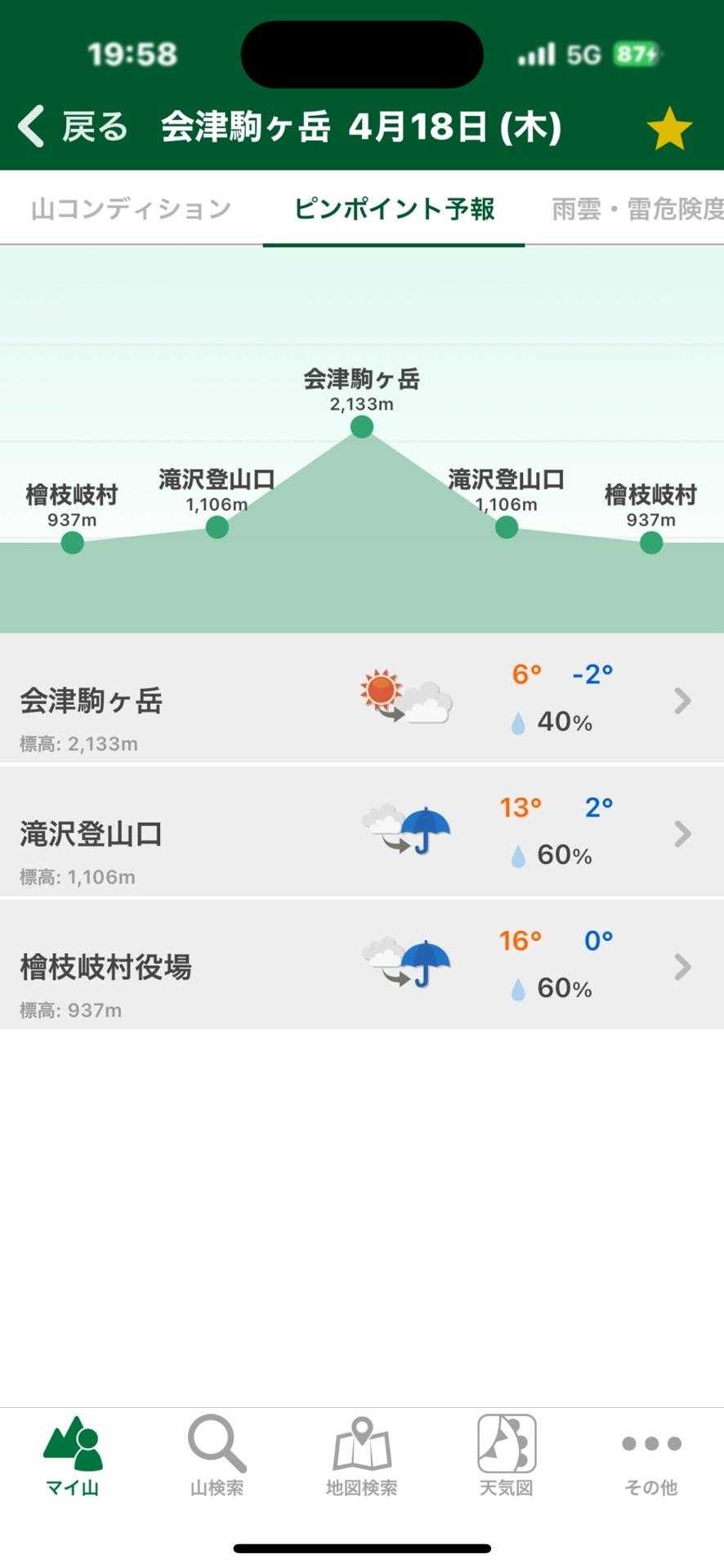The height and width of the screenshot is (1568, 724).
Task: Select the ピンポイント予報 tab
Action: click(x=394, y=209)
